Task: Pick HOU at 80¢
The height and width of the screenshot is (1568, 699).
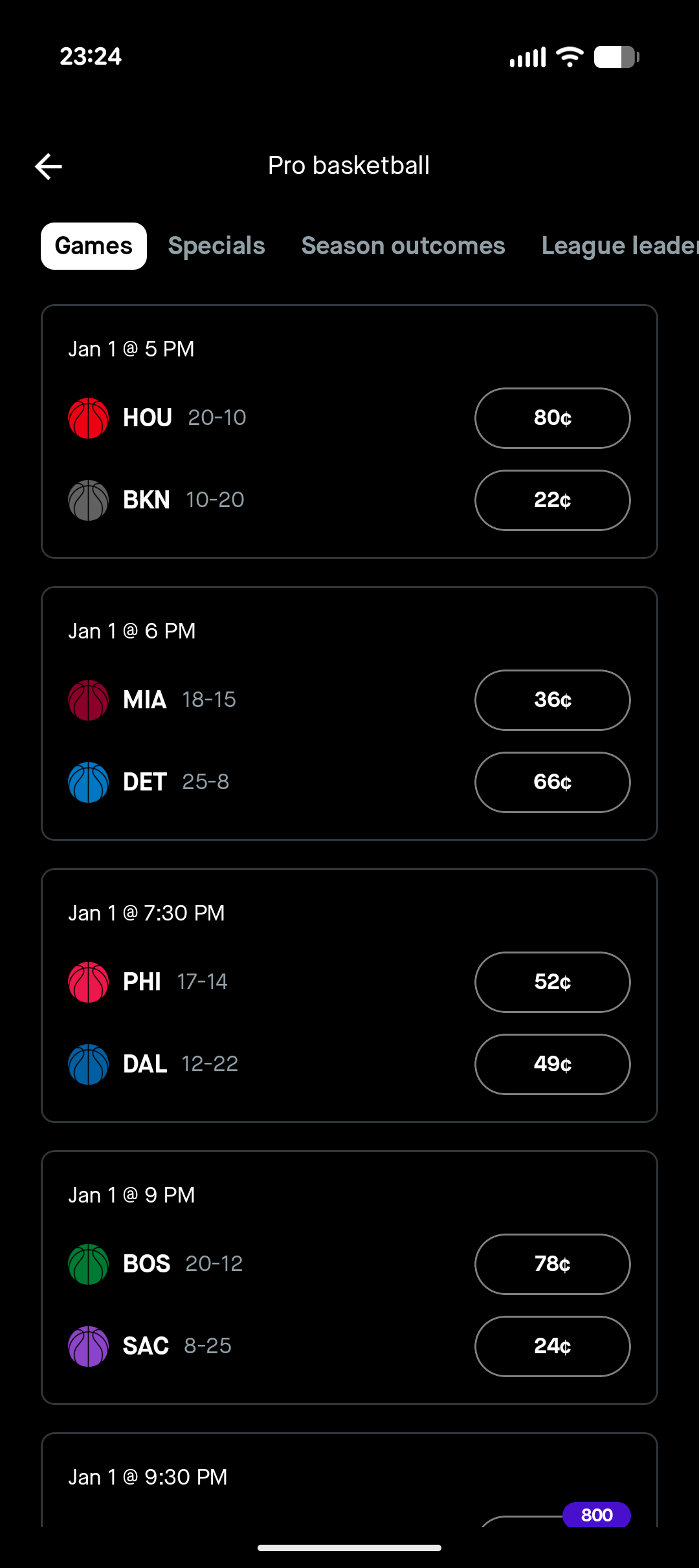Action: click(x=552, y=418)
